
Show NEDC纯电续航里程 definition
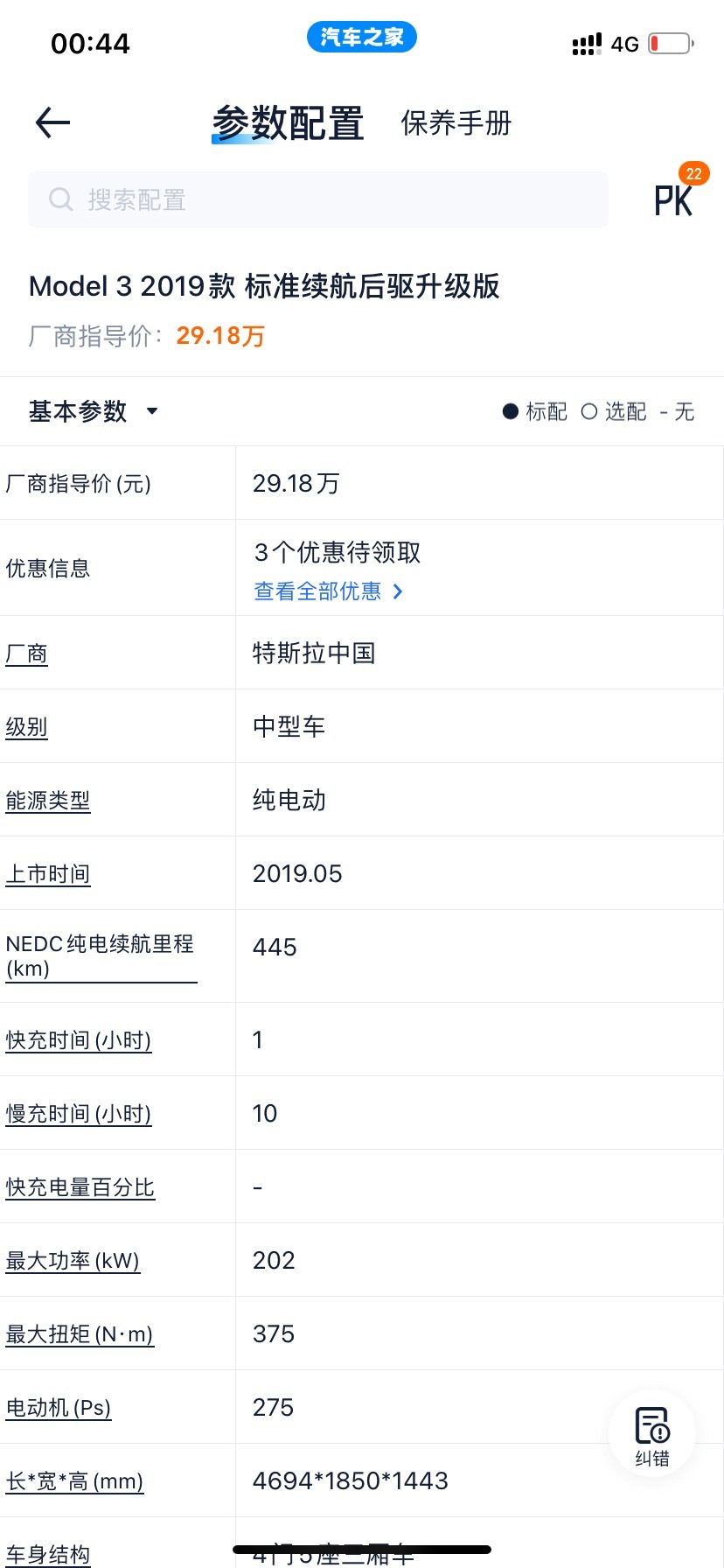click(101, 956)
